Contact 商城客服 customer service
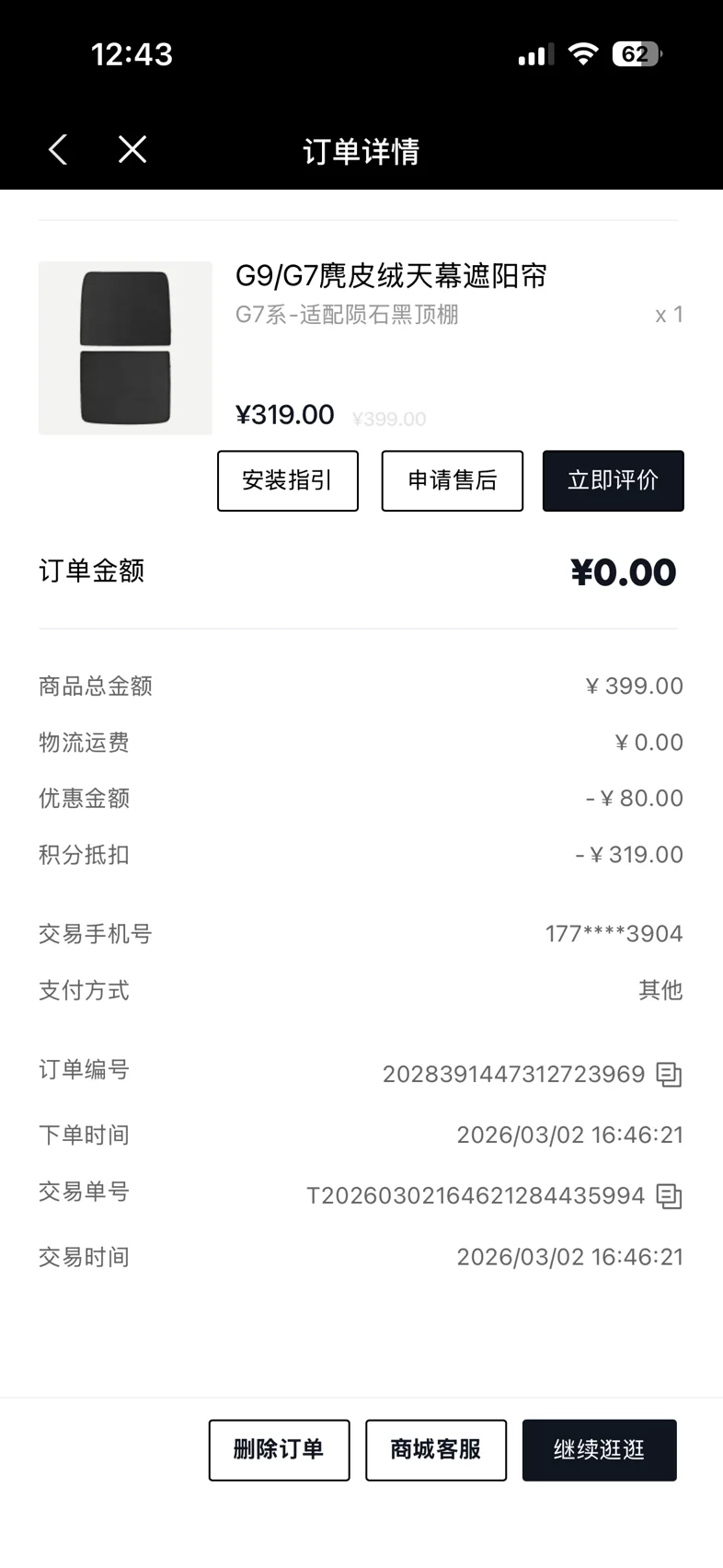The height and width of the screenshot is (1568, 723). [436, 1450]
